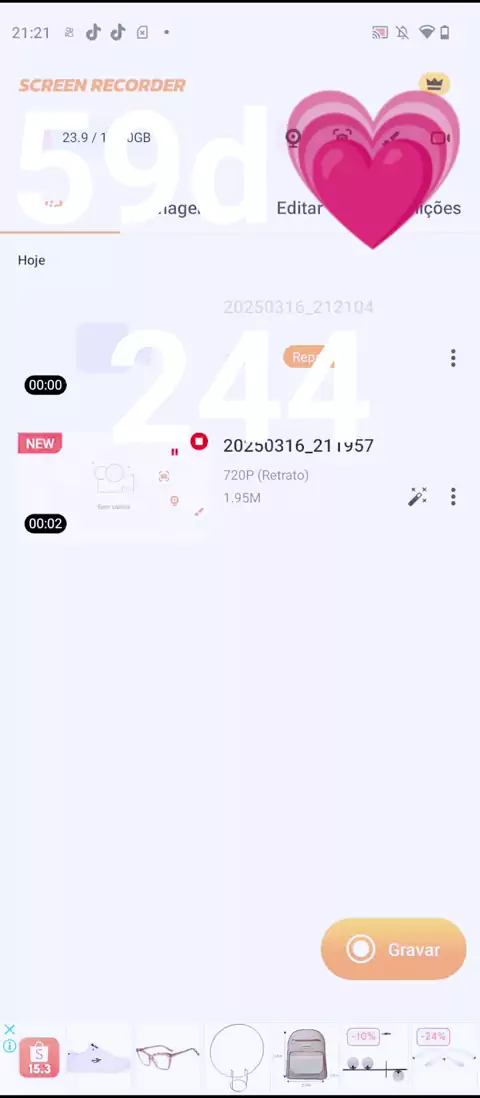Open options menu for recording 20250316_212104
The width and height of the screenshot is (480, 1098).
point(453,358)
